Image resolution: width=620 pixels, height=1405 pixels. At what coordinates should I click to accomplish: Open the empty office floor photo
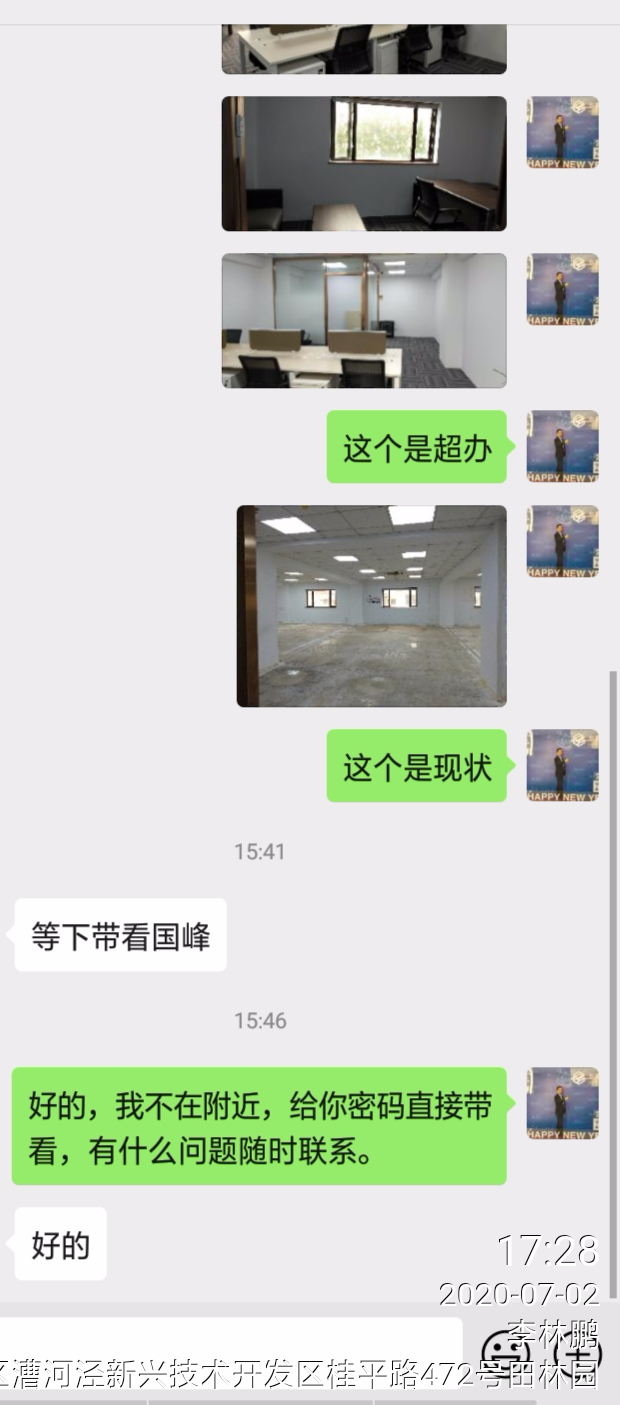371,606
